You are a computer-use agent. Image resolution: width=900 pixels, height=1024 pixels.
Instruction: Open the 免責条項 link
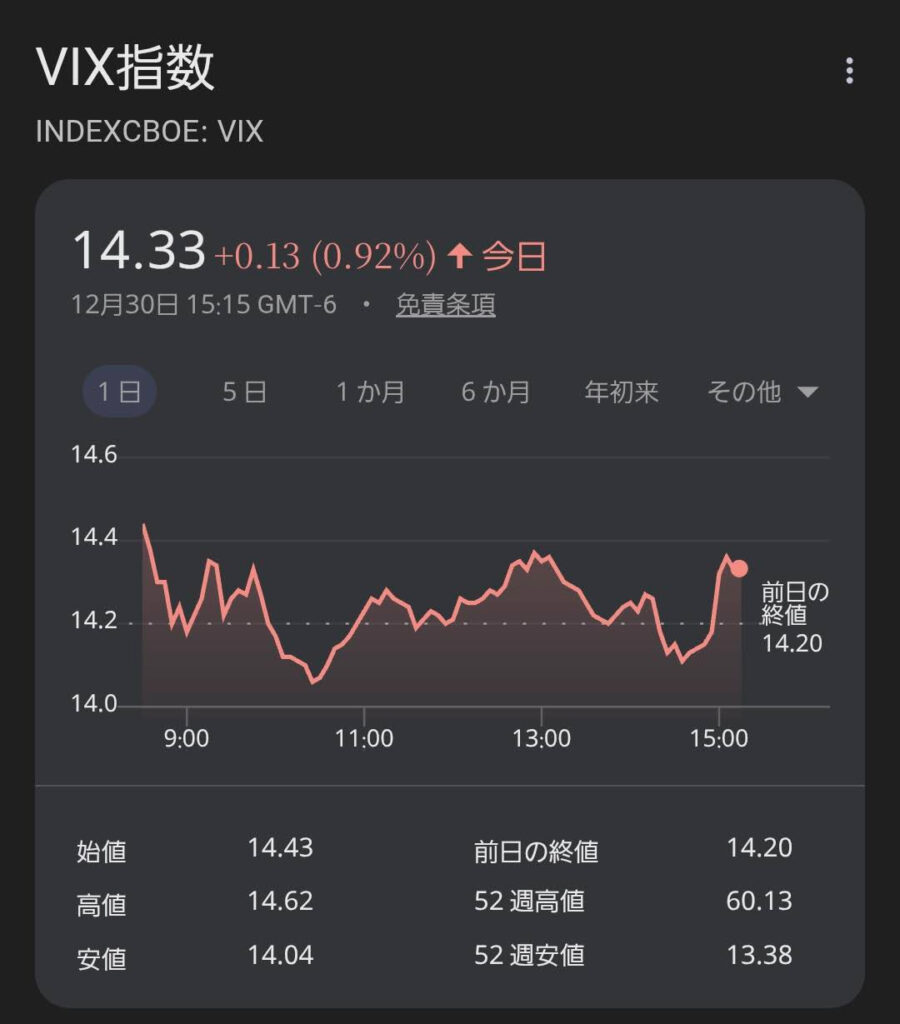(x=445, y=305)
